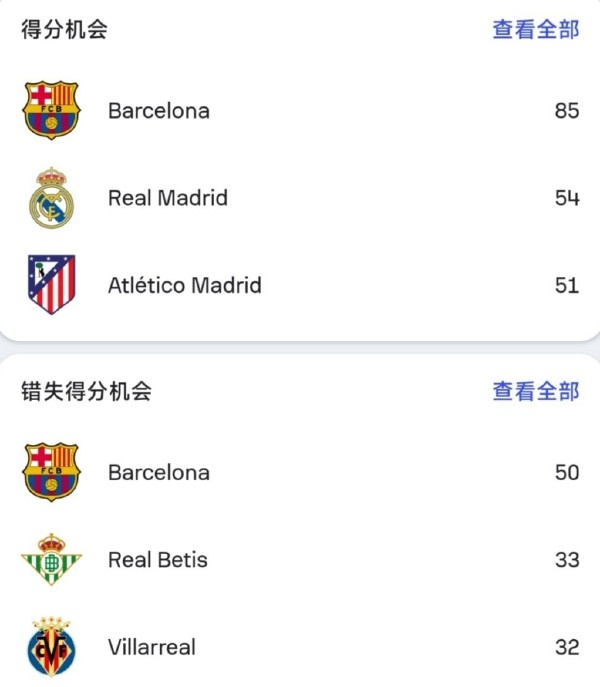
Task: View the Real Betis row
Action: pyautogui.click(x=158, y=559)
